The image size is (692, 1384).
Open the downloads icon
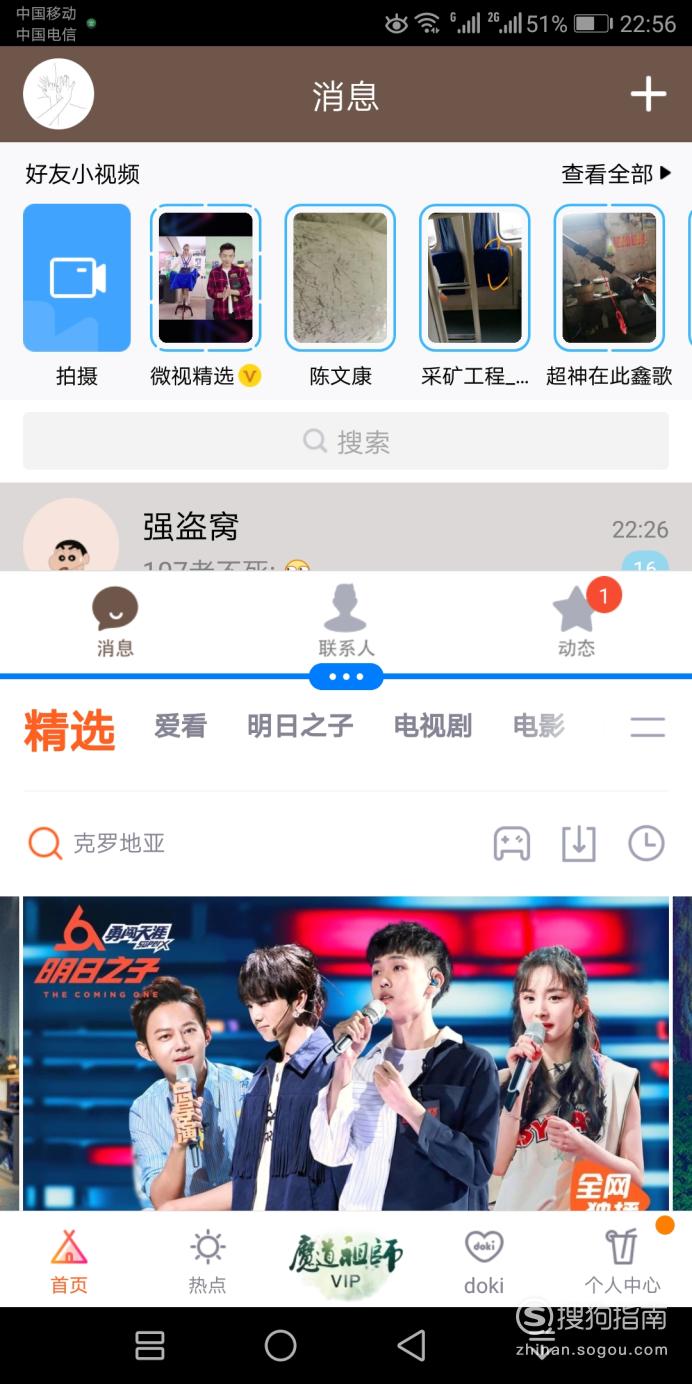579,844
